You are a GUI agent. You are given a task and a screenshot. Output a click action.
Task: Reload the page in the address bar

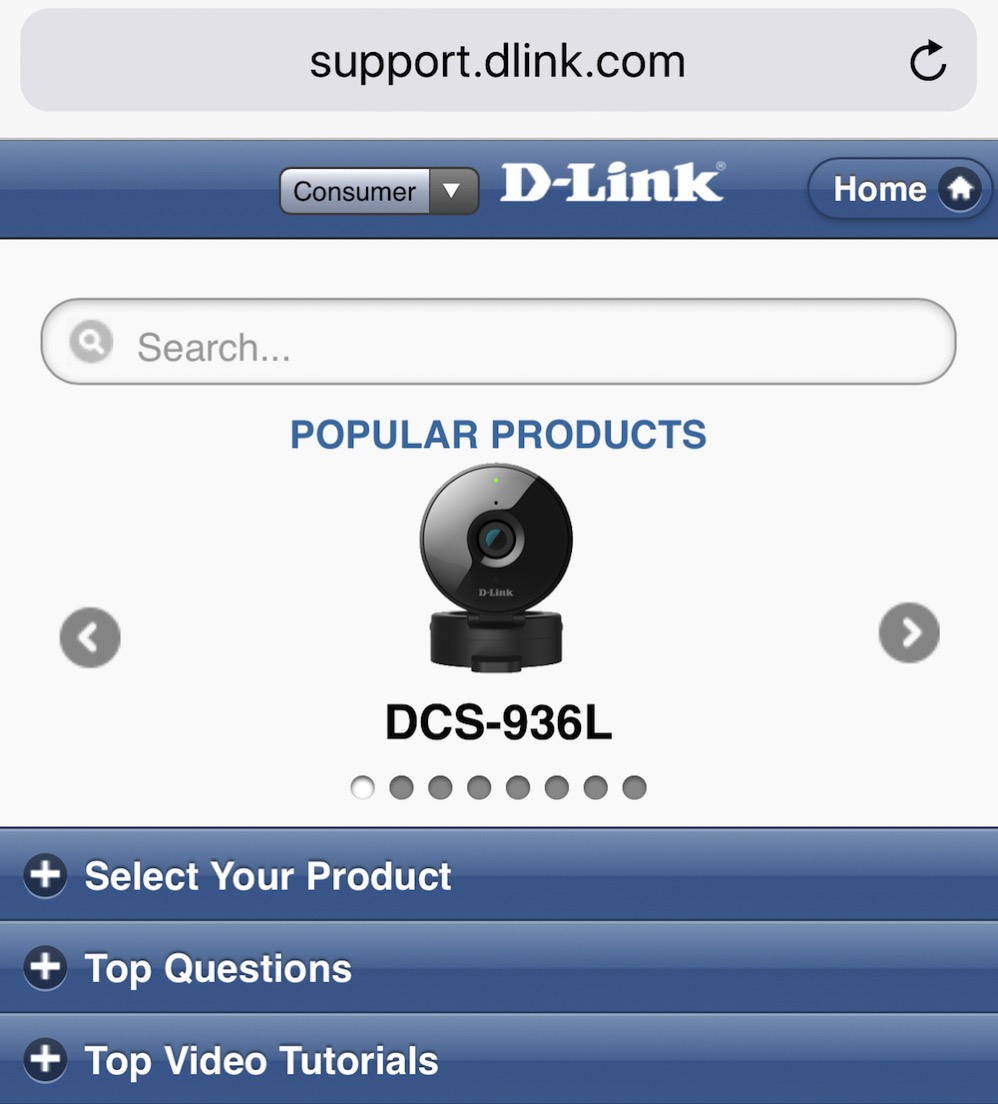tap(927, 62)
